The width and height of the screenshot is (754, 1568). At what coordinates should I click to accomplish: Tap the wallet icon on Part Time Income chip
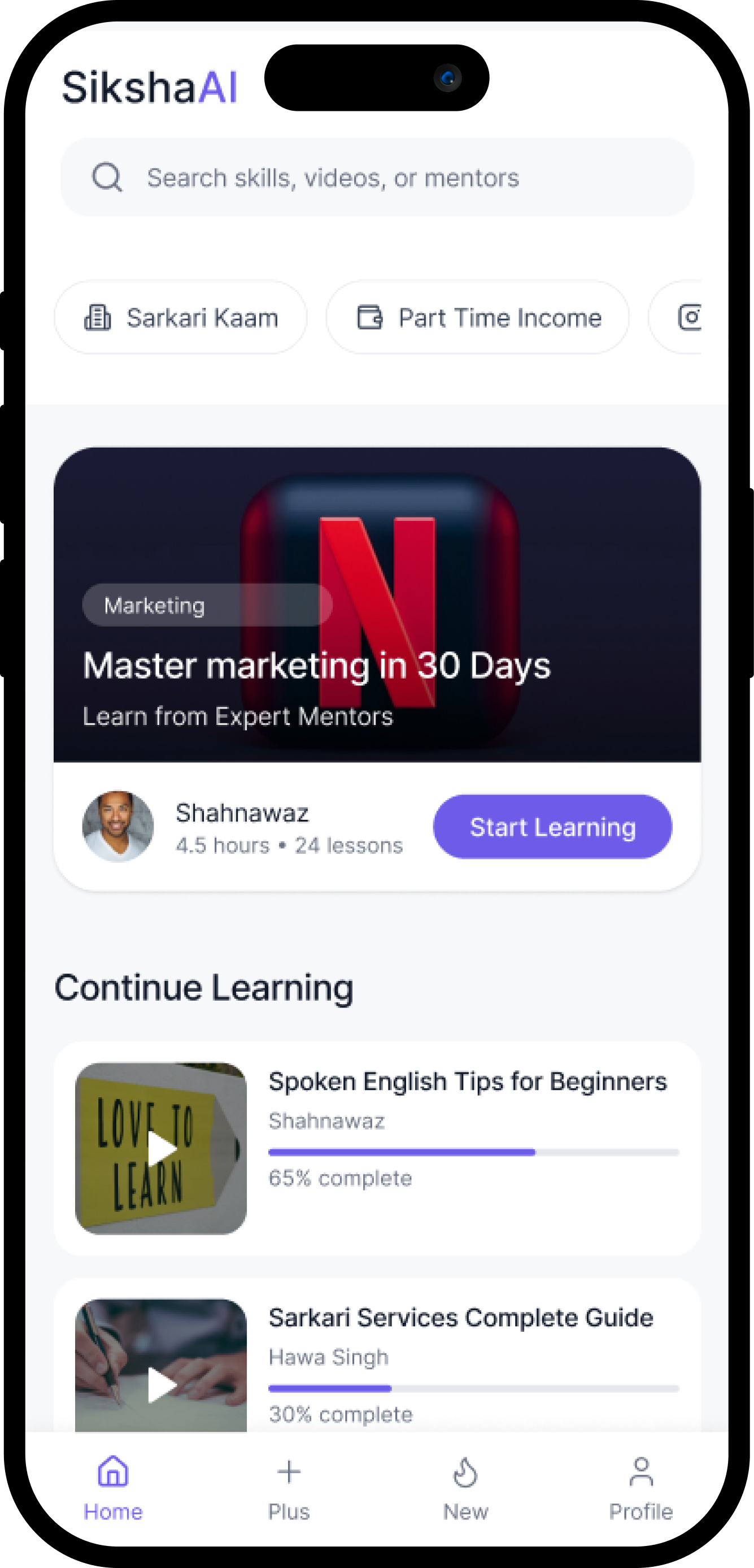(370, 317)
